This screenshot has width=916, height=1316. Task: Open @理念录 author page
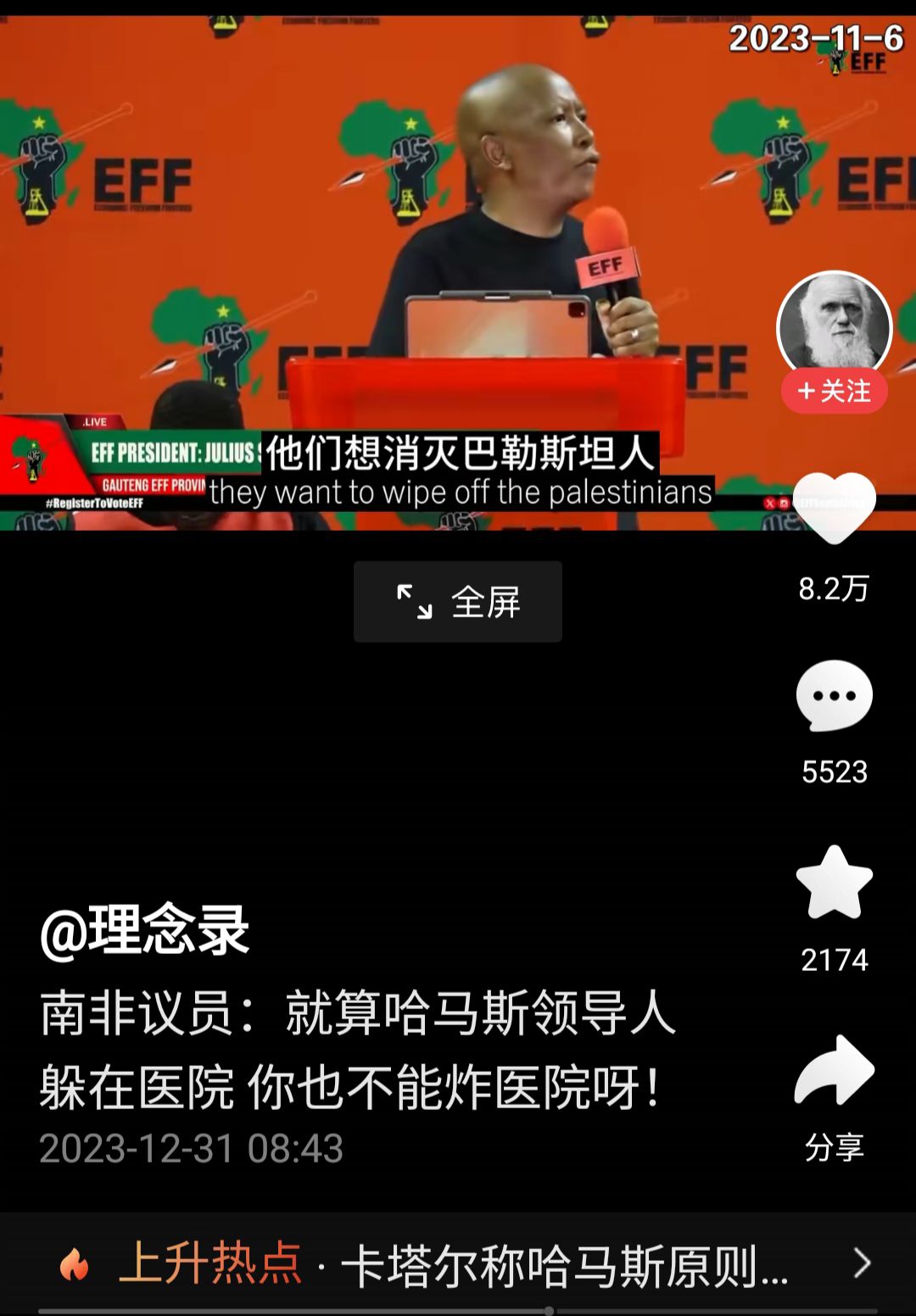(145, 930)
